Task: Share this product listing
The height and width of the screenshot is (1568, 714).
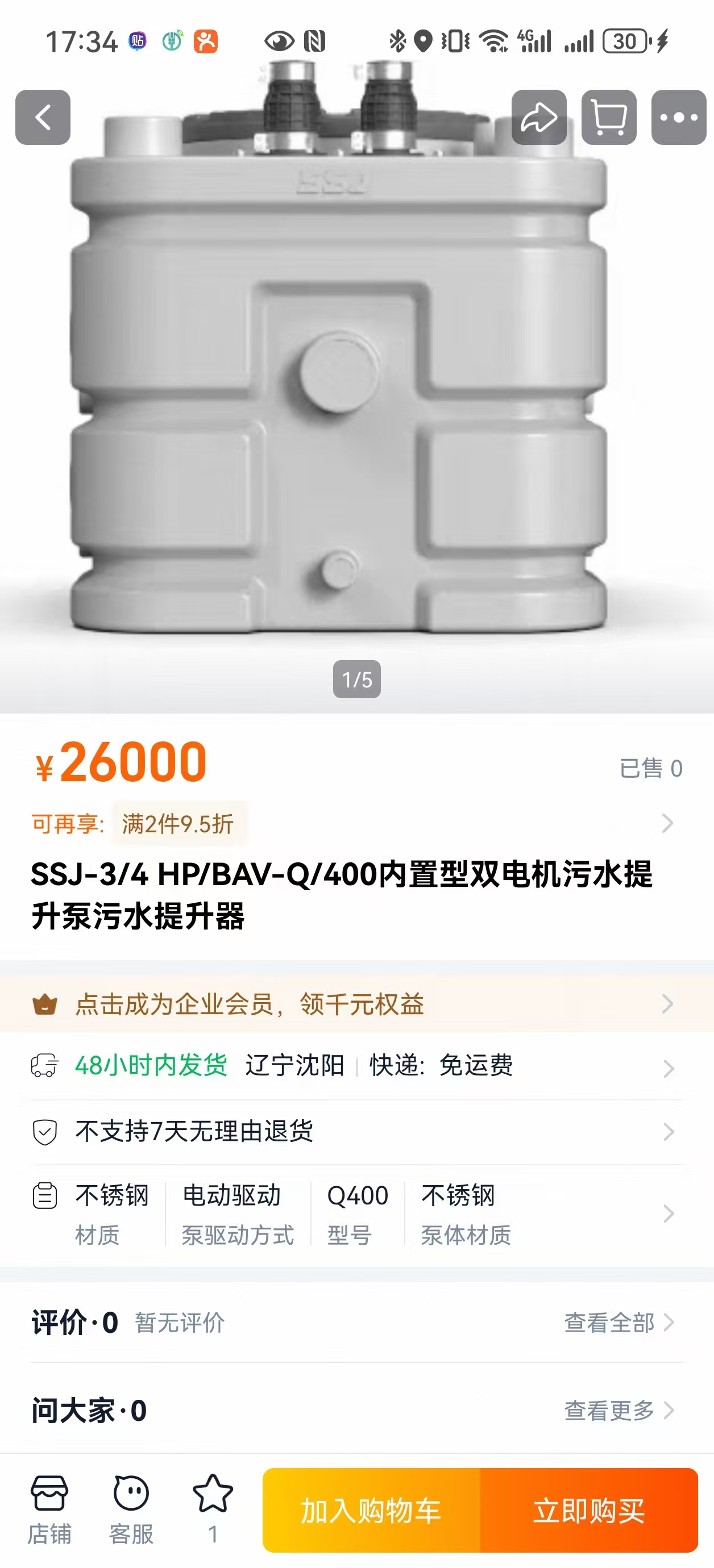Action: point(538,118)
